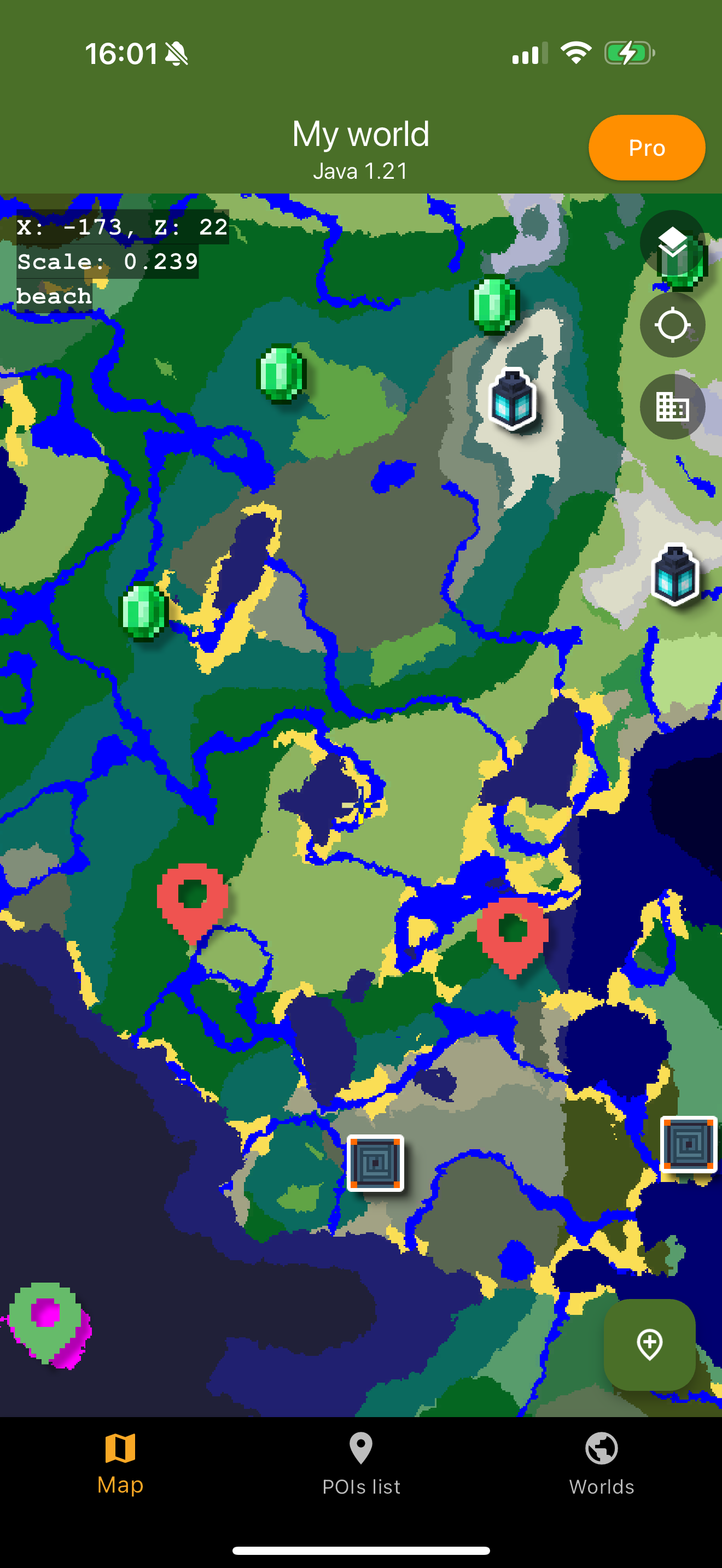
Task: Center map with the locate crosshair icon
Action: pos(672,324)
